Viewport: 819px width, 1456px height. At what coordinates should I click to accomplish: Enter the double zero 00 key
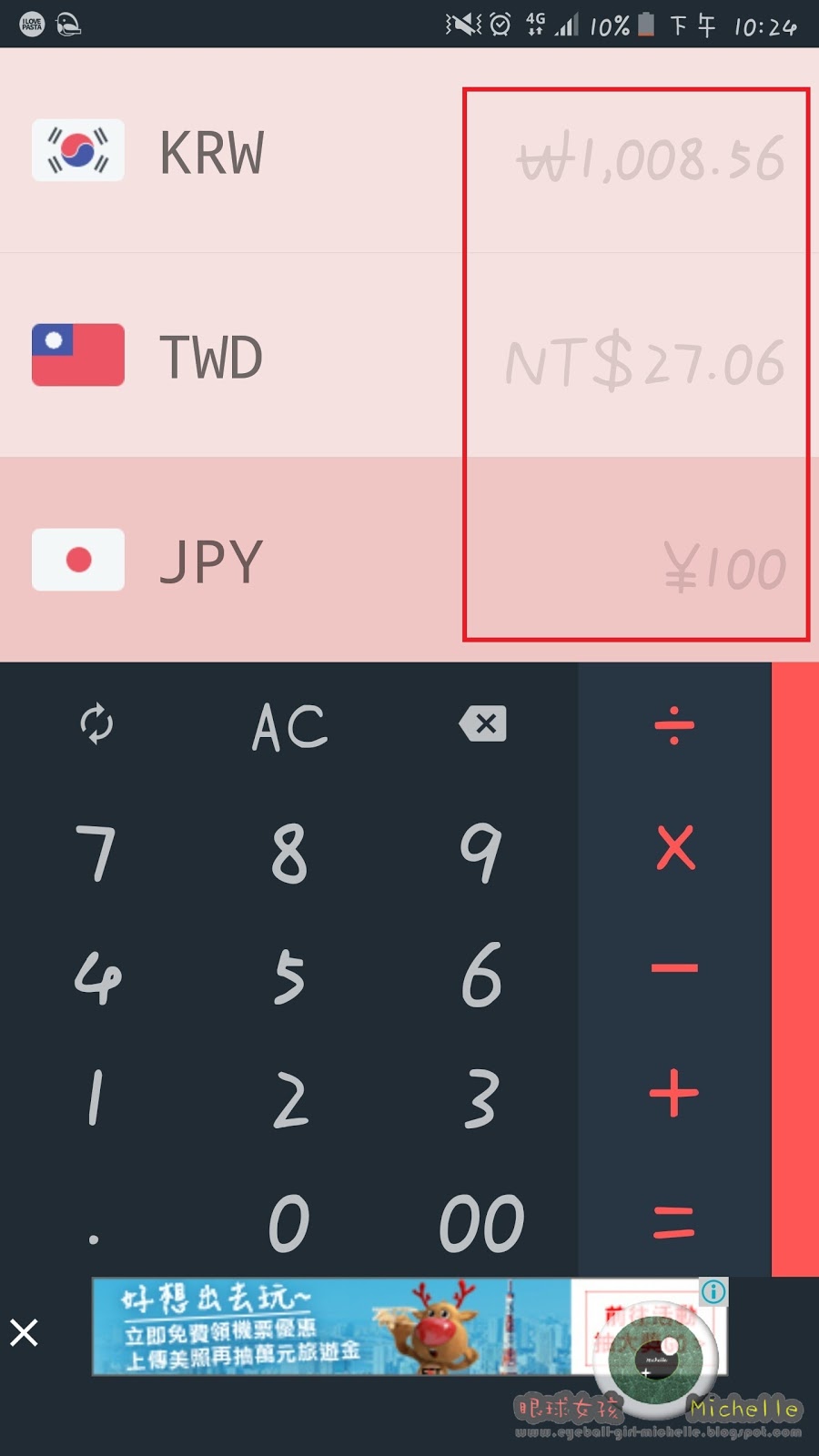tap(481, 1222)
